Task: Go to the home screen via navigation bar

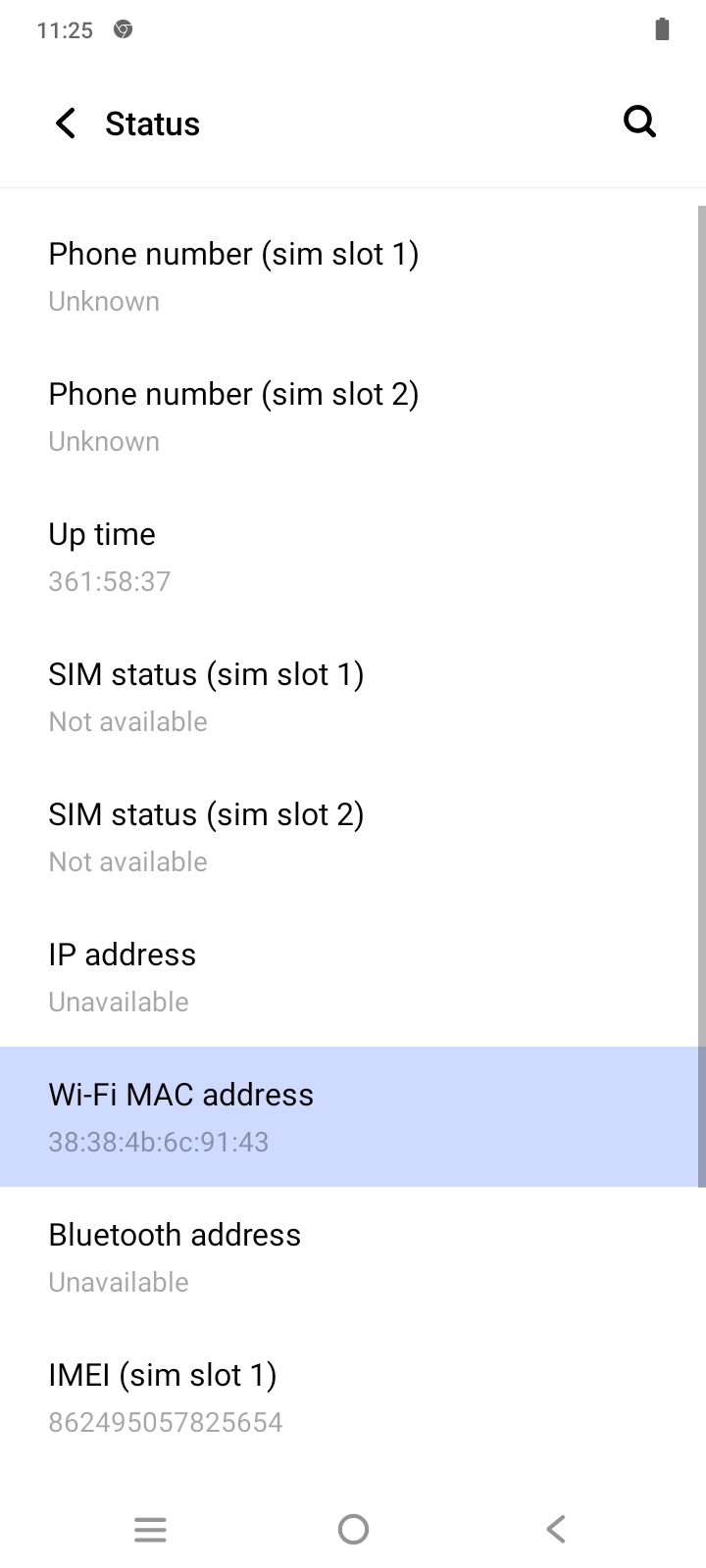Action: click(x=353, y=1529)
